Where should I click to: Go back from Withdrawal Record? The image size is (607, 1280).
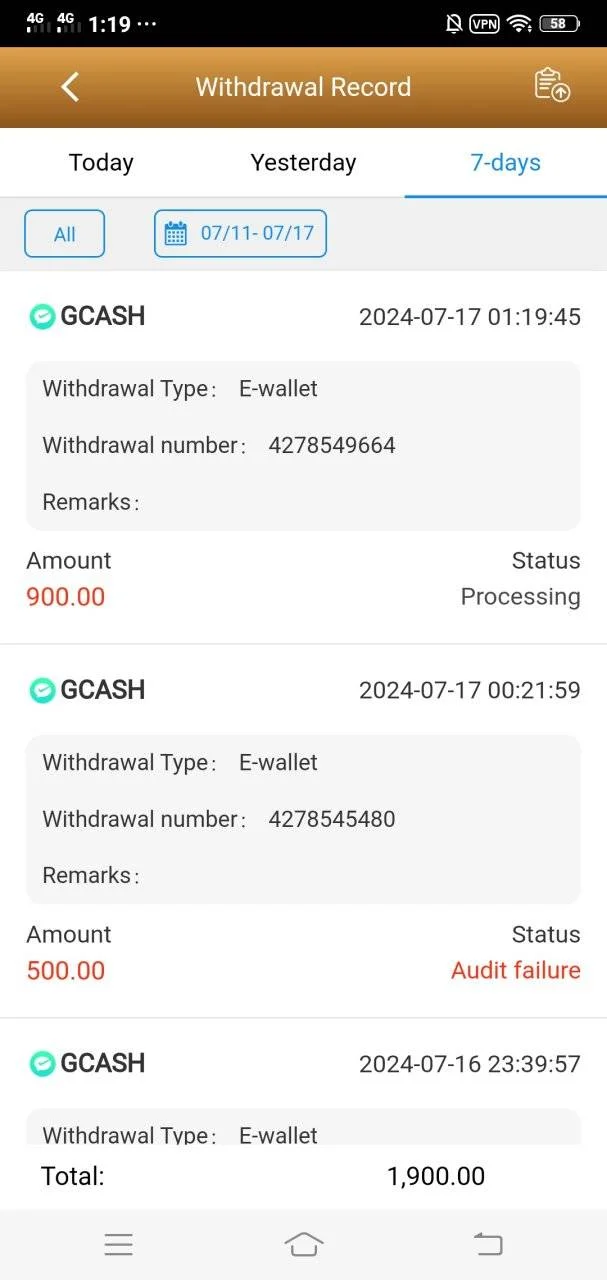tap(69, 87)
